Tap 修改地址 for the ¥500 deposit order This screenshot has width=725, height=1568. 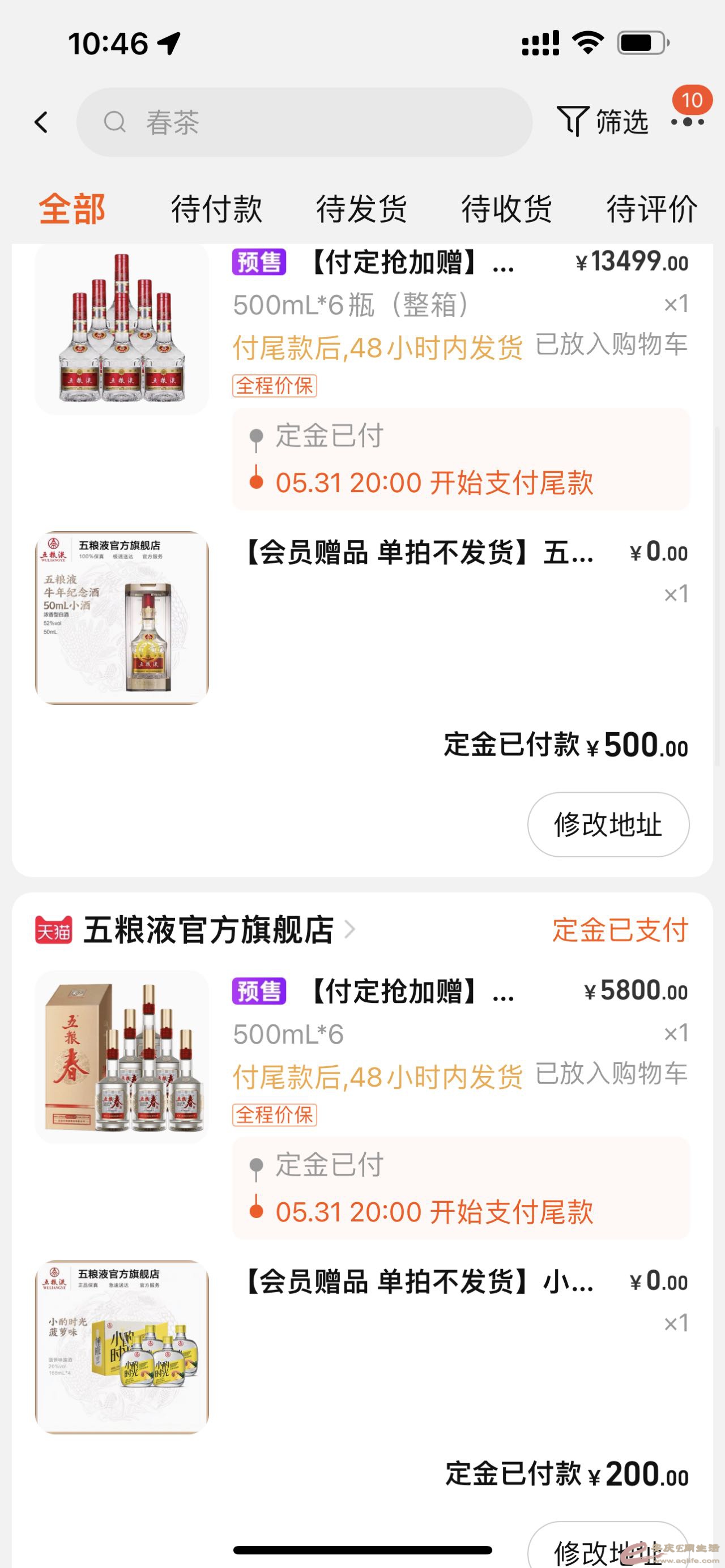[x=608, y=825]
